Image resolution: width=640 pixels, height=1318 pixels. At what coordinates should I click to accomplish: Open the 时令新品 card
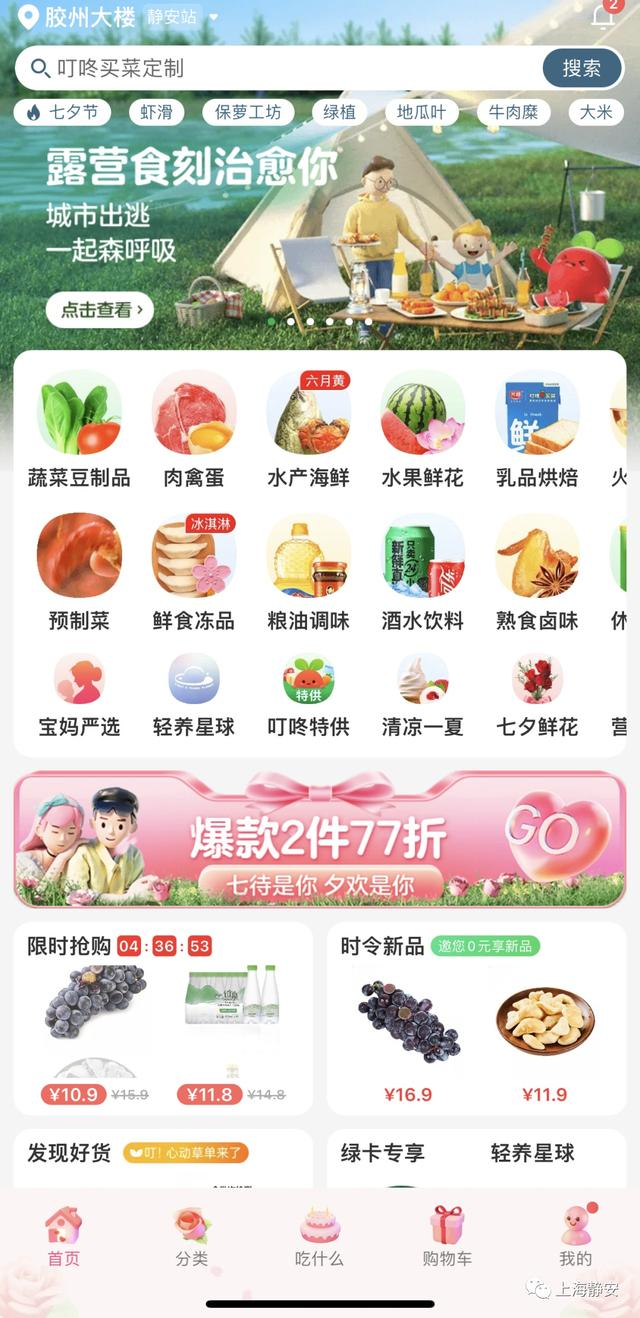pyautogui.click(x=382, y=946)
